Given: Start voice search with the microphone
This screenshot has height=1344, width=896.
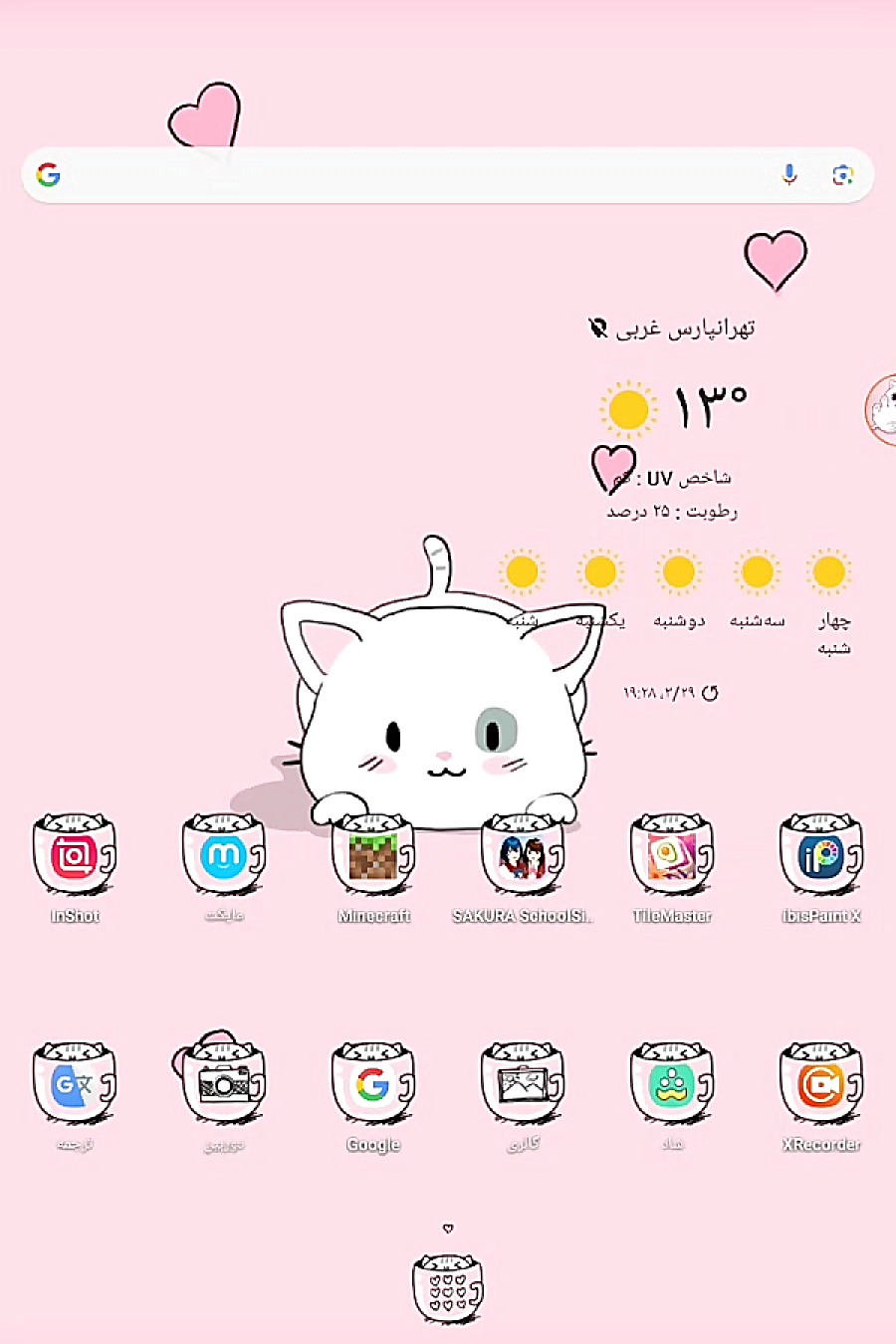Looking at the screenshot, I should pos(788,175).
